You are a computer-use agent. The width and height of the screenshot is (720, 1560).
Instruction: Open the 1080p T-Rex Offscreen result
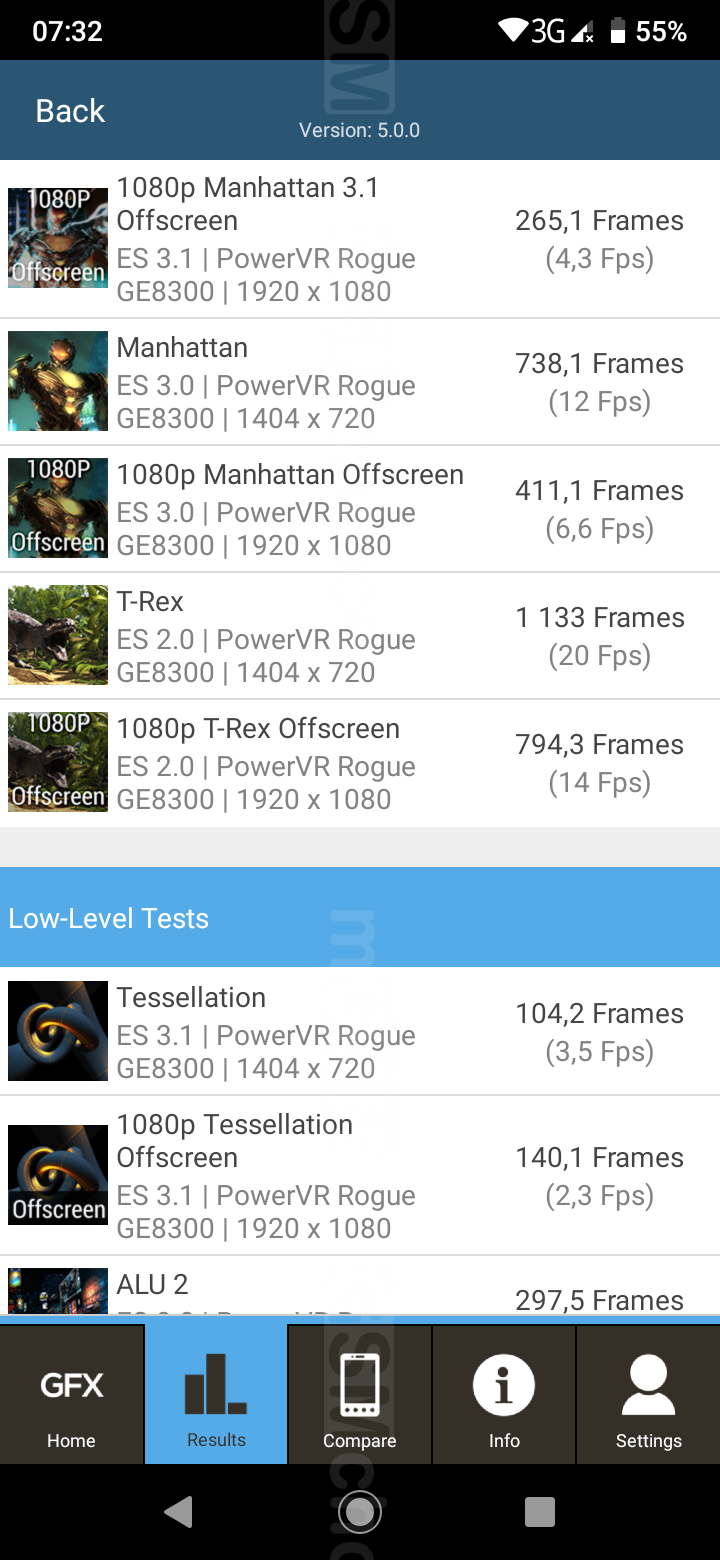[x=360, y=763]
